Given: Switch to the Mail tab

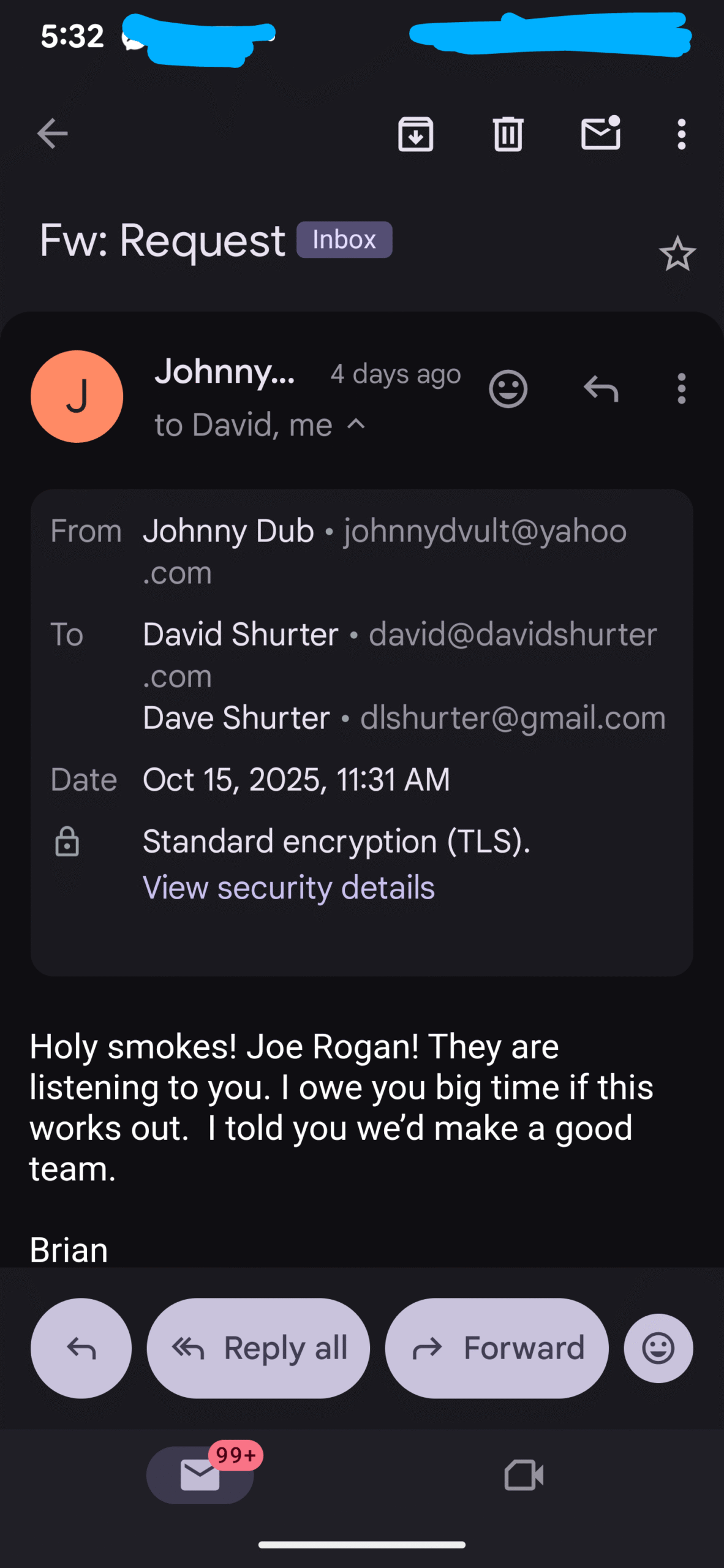Looking at the screenshot, I should (x=200, y=1474).
